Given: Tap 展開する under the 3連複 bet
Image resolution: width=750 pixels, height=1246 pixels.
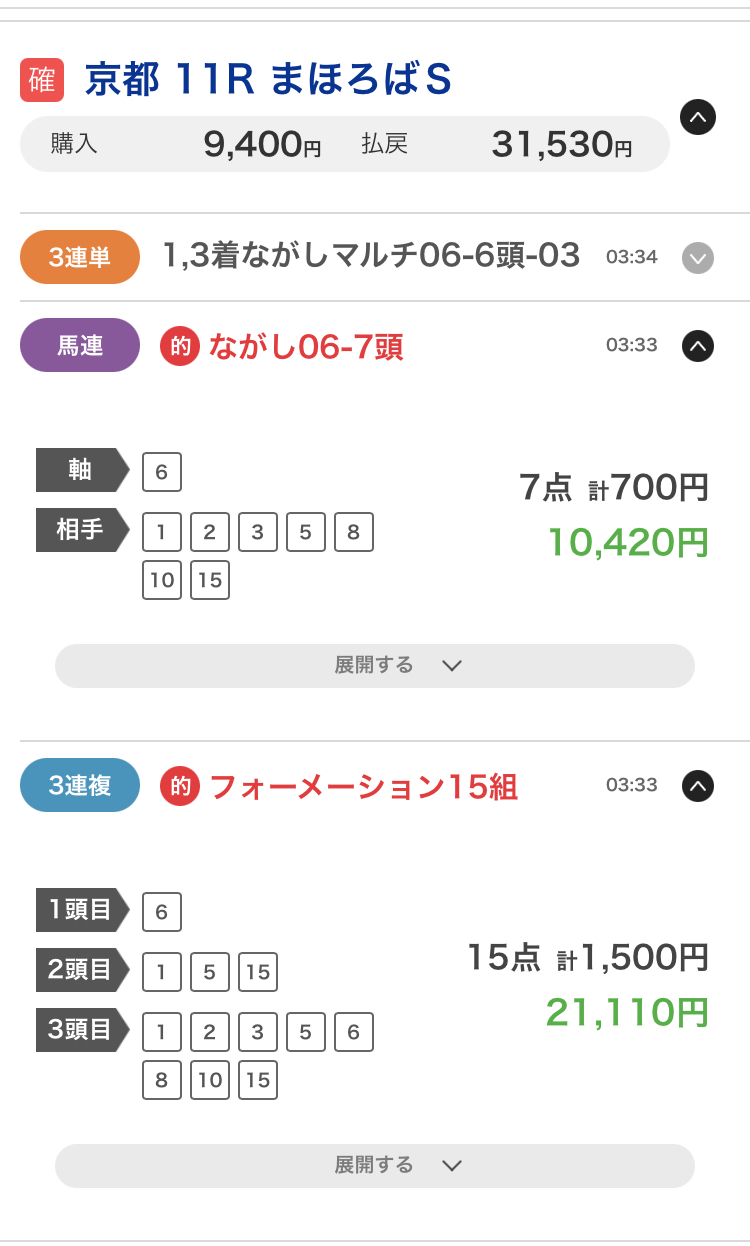Looking at the screenshot, I should pyautogui.click(x=374, y=1166).
